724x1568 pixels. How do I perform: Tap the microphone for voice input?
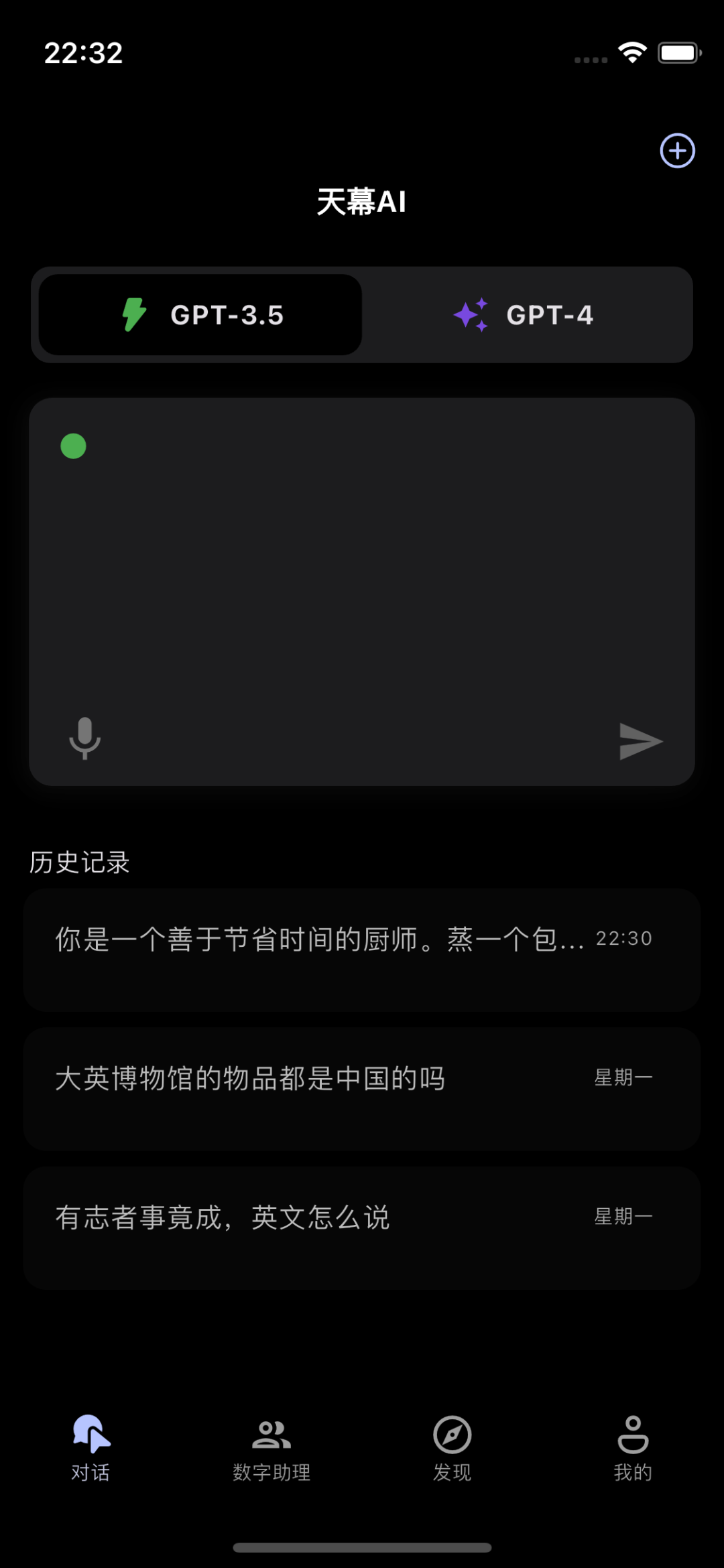click(x=85, y=738)
